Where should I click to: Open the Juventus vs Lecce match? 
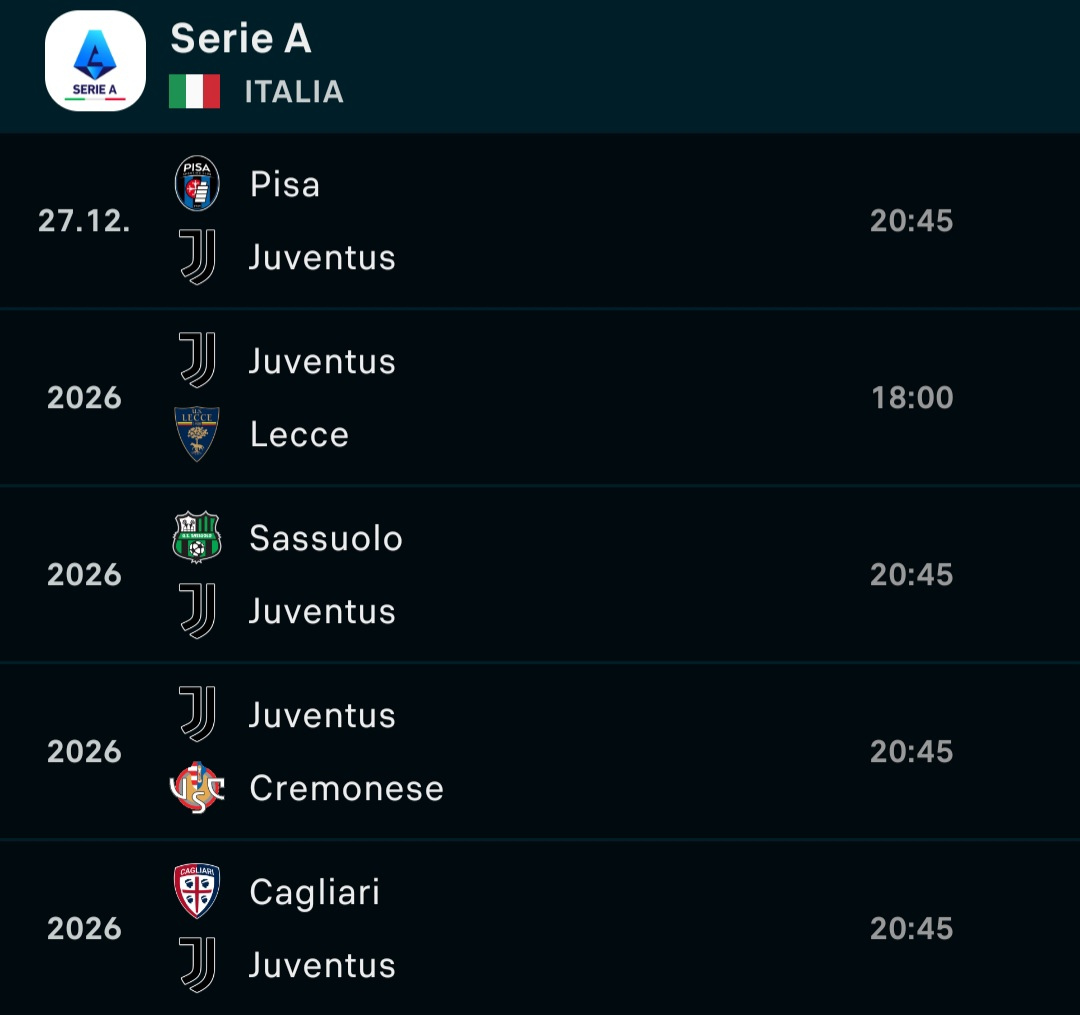[x=540, y=398]
